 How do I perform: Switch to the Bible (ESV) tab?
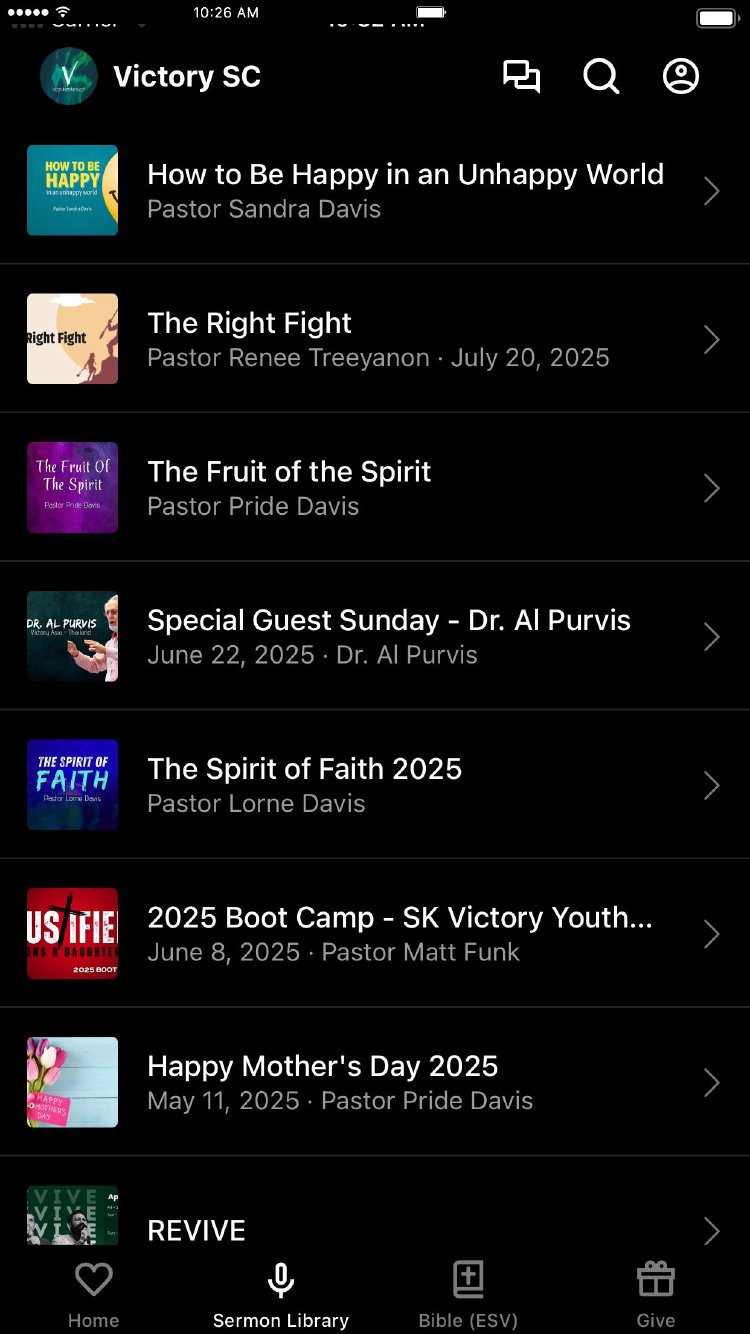pyautogui.click(x=468, y=1294)
